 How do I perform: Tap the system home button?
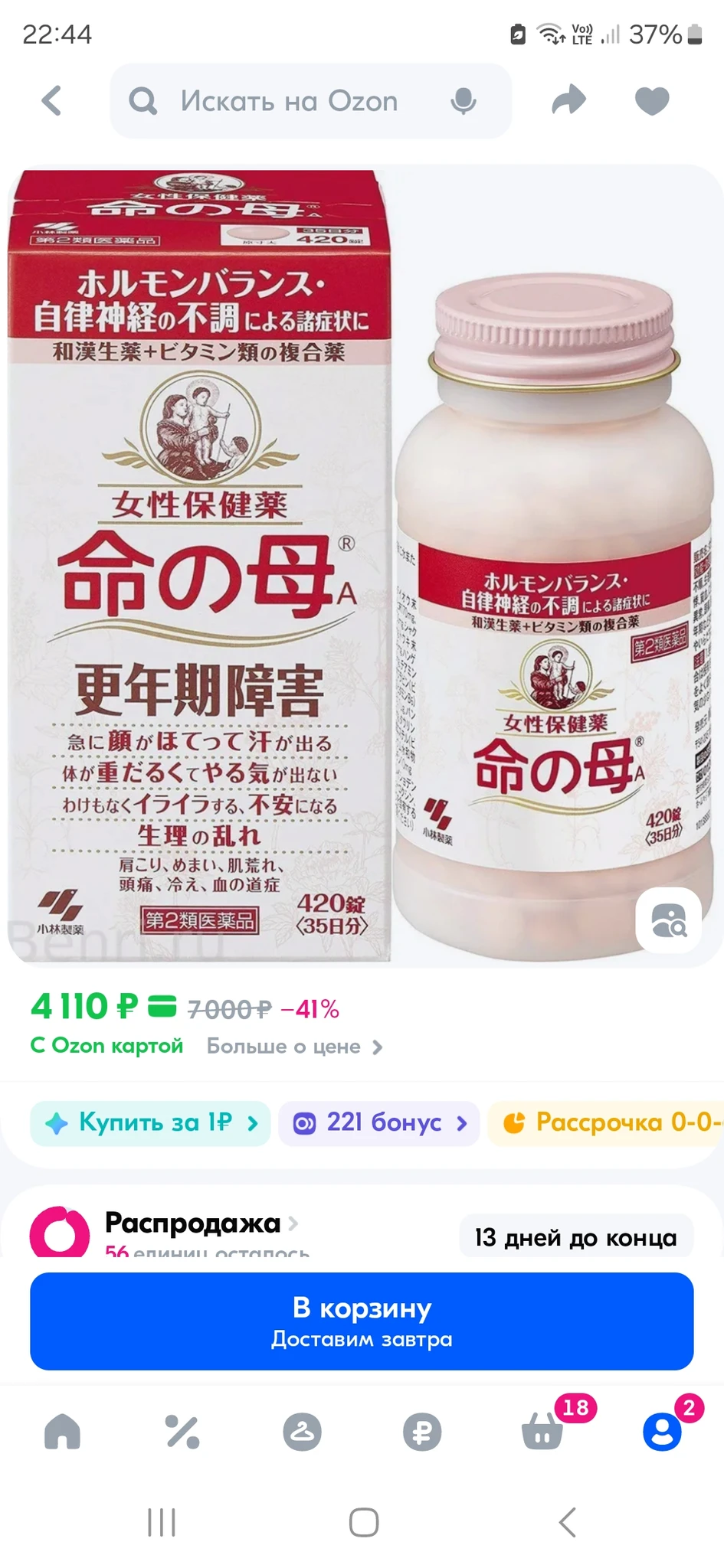coord(363,1522)
